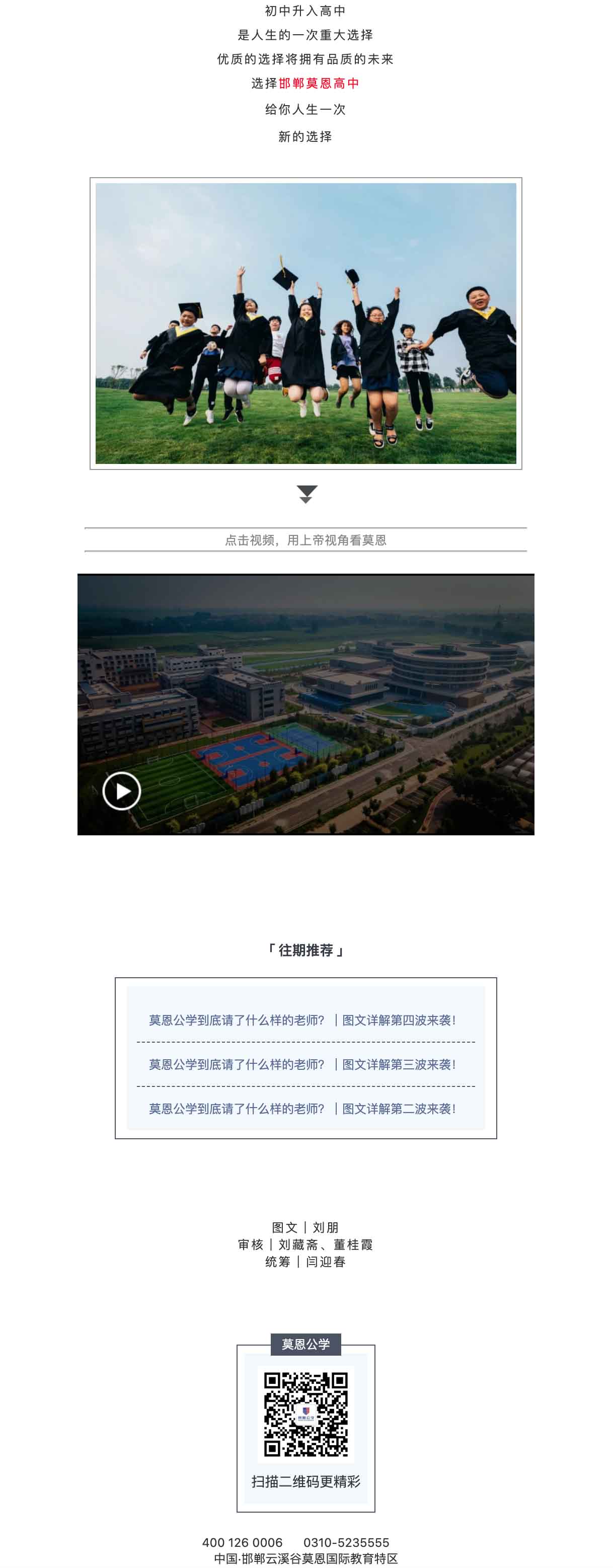
Task: Open the 第二波 teacher article link
Action: [x=302, y=1109]
